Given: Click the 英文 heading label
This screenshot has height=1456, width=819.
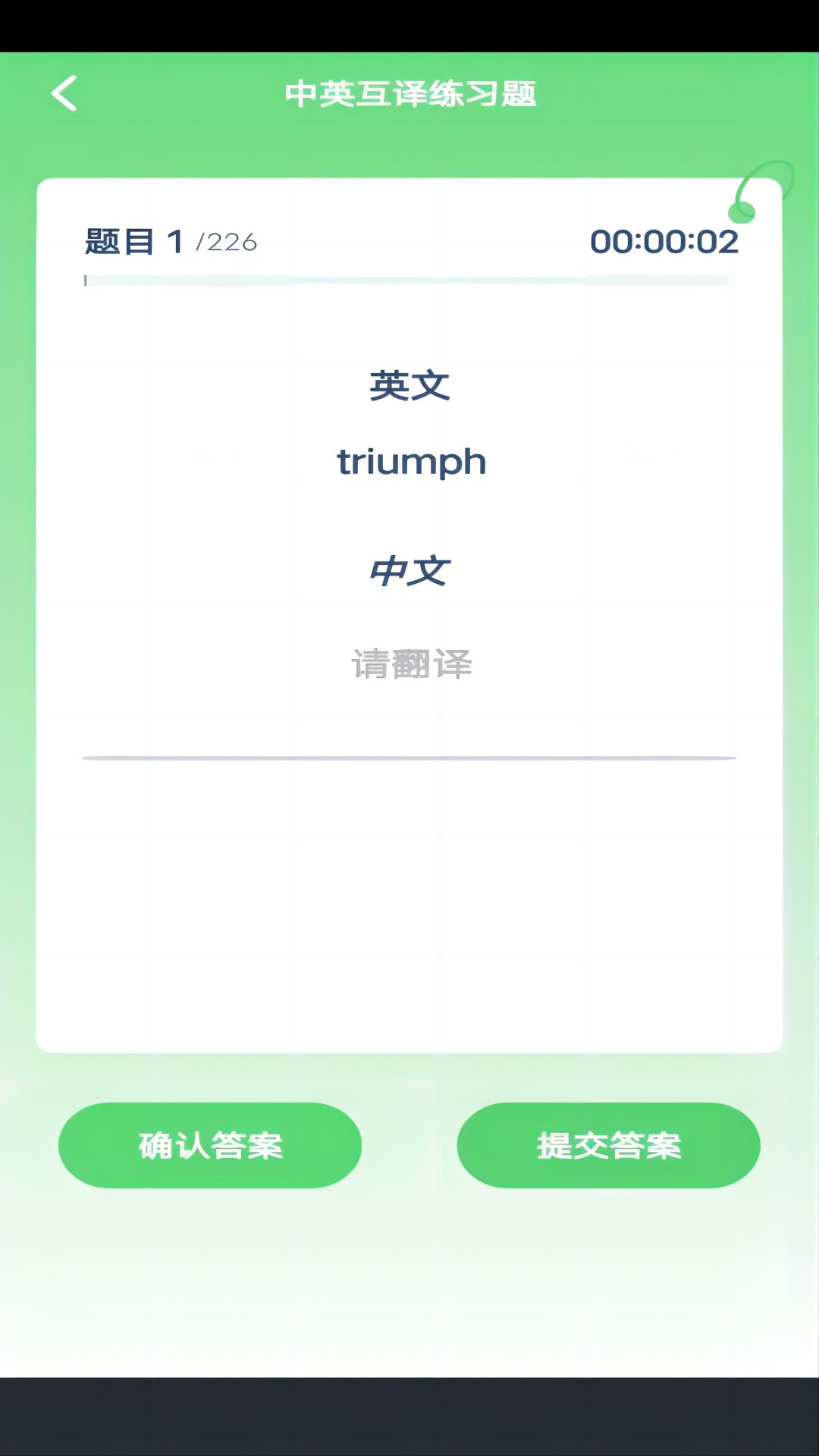Looking at the screenshot, I should 409,386.
